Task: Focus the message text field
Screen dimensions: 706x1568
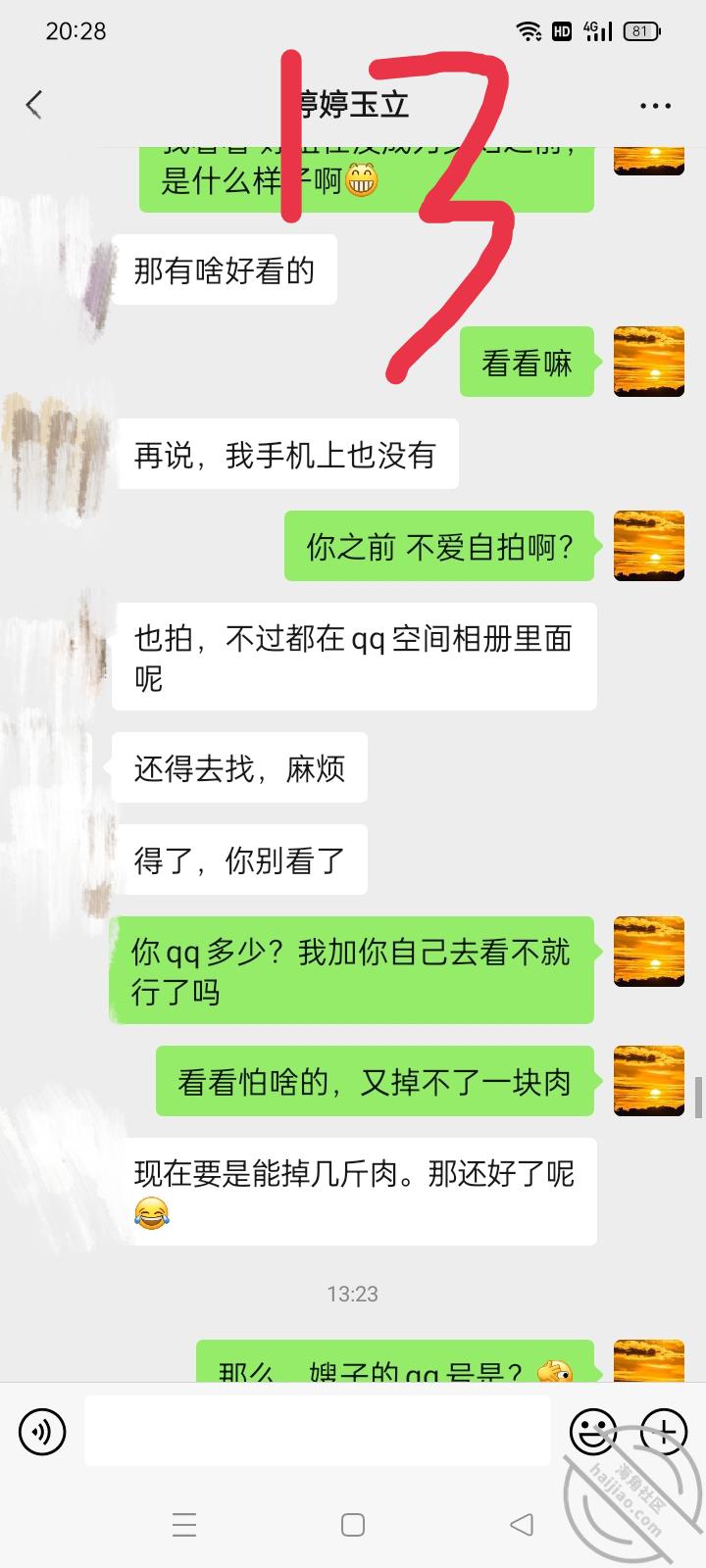Action: click(317, 1432)
